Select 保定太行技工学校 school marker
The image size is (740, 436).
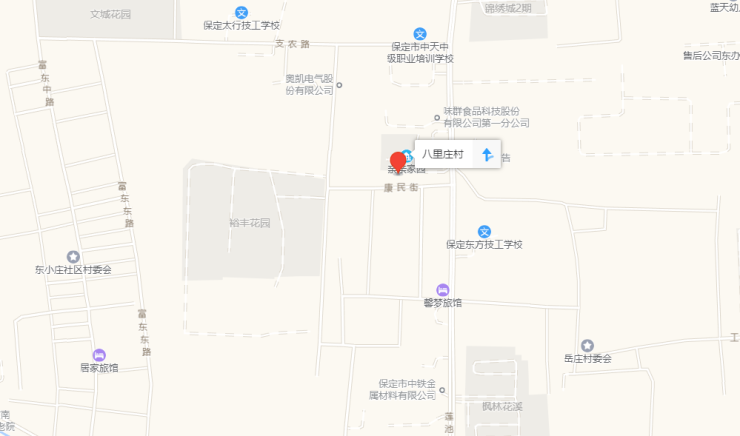tap(241, 12)
